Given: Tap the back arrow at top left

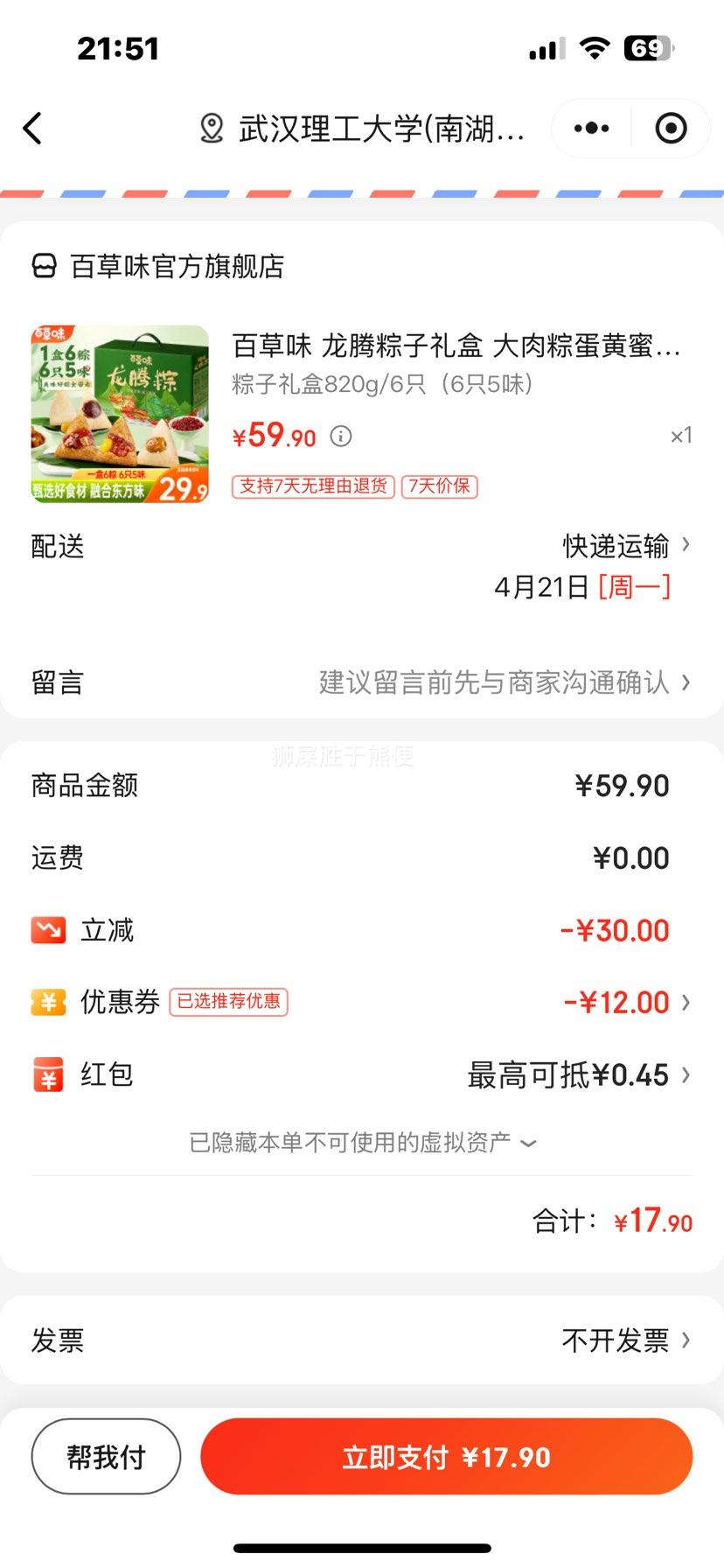Looking at the screenshot, I should (x=32, y=128).
